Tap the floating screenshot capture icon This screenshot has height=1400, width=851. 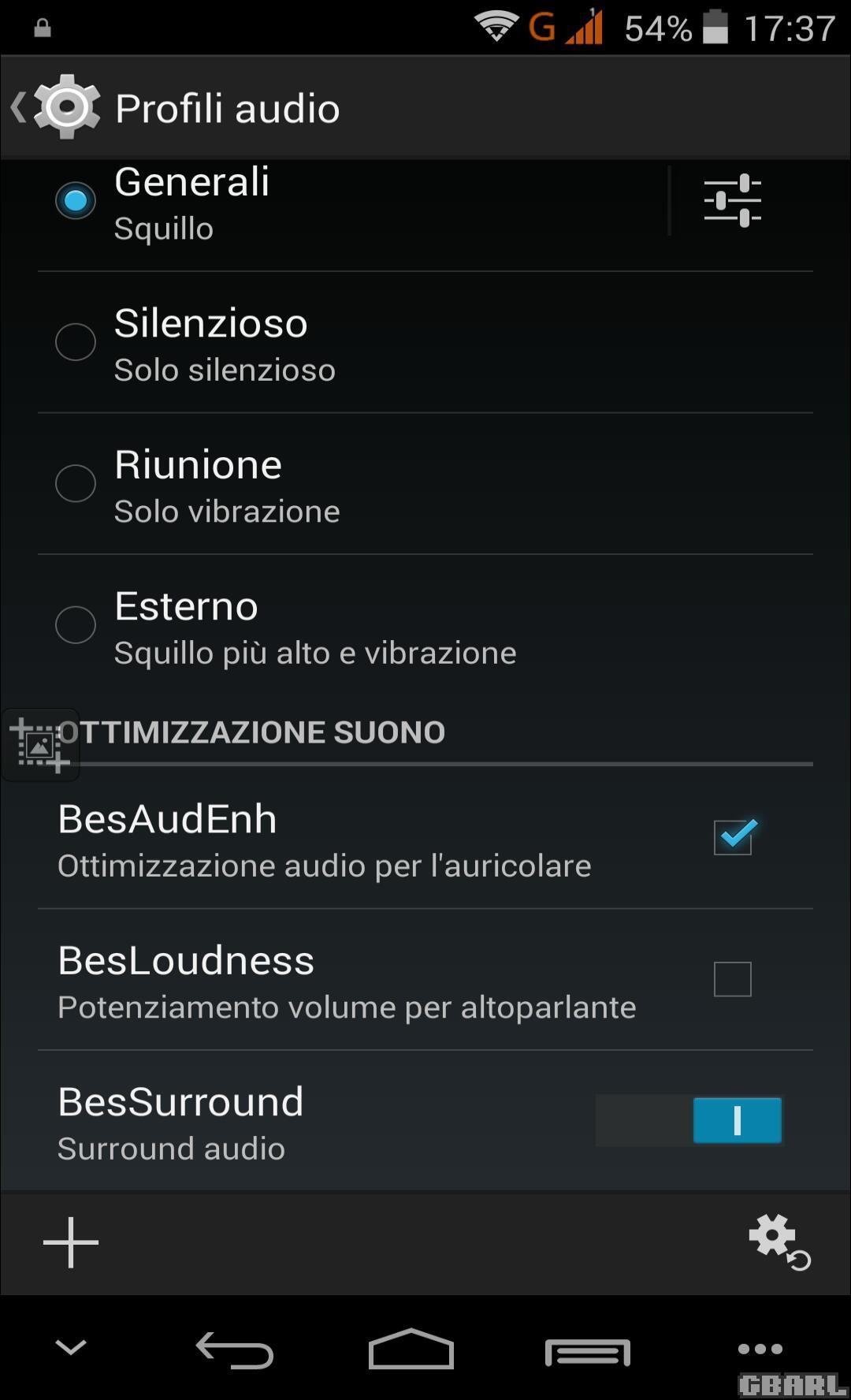(x=39, y=745)
